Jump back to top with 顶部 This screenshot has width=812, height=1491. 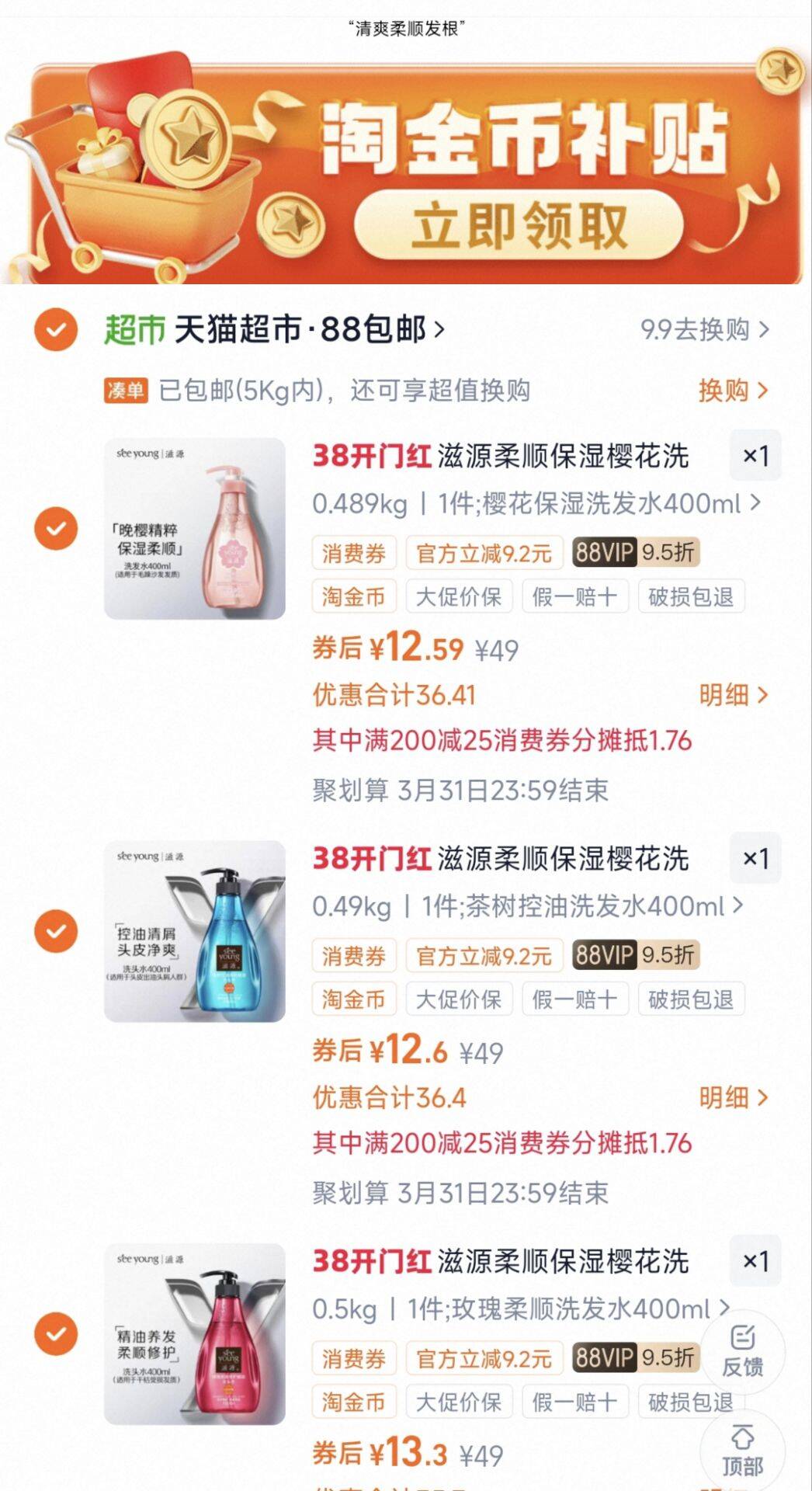coord(742,1450)
